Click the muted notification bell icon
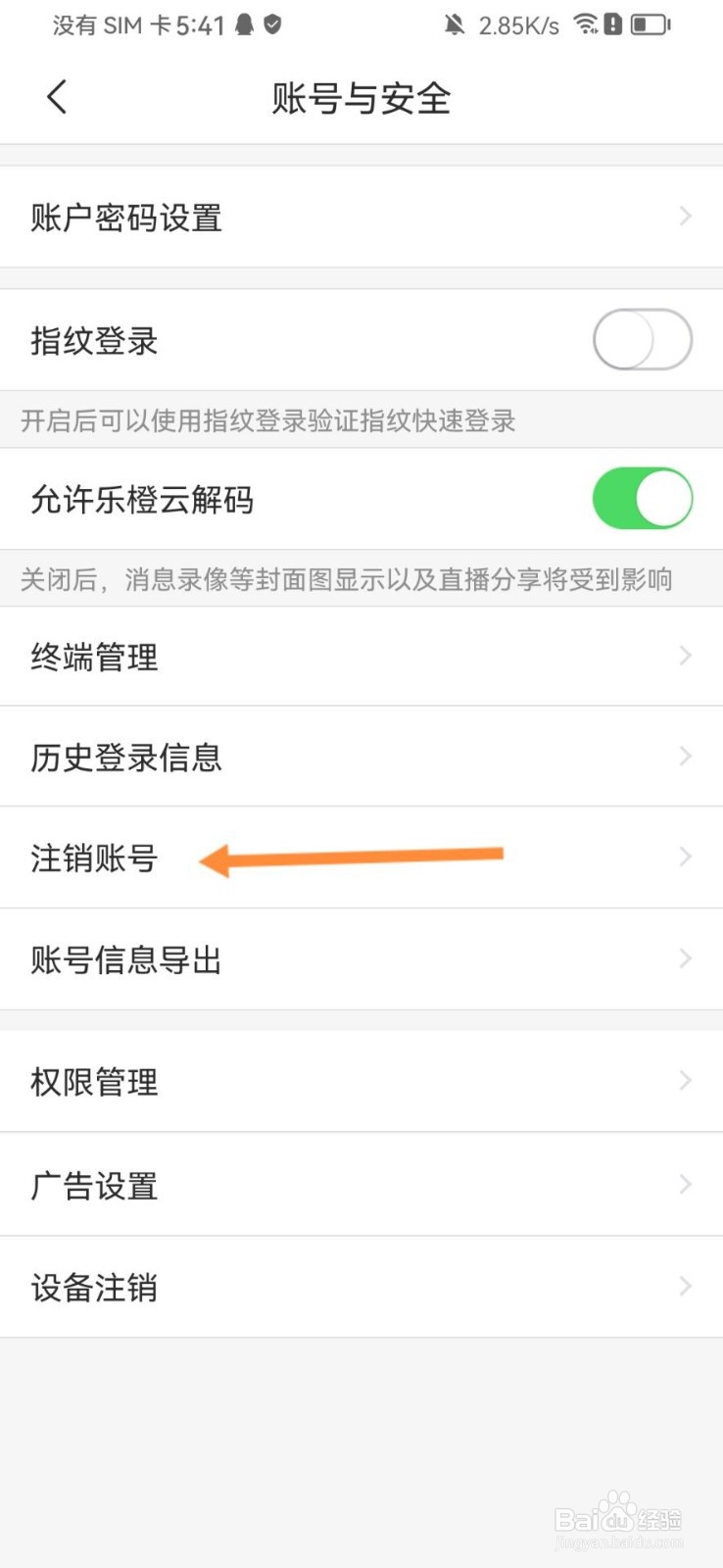Viewport: 723px width, 1568px height. tap(455, 24)
